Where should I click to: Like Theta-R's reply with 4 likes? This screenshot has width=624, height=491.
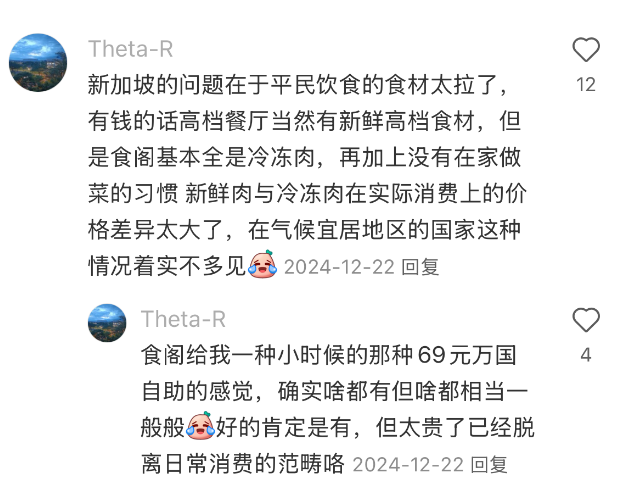pyautogui.click(x=586, y=320)
